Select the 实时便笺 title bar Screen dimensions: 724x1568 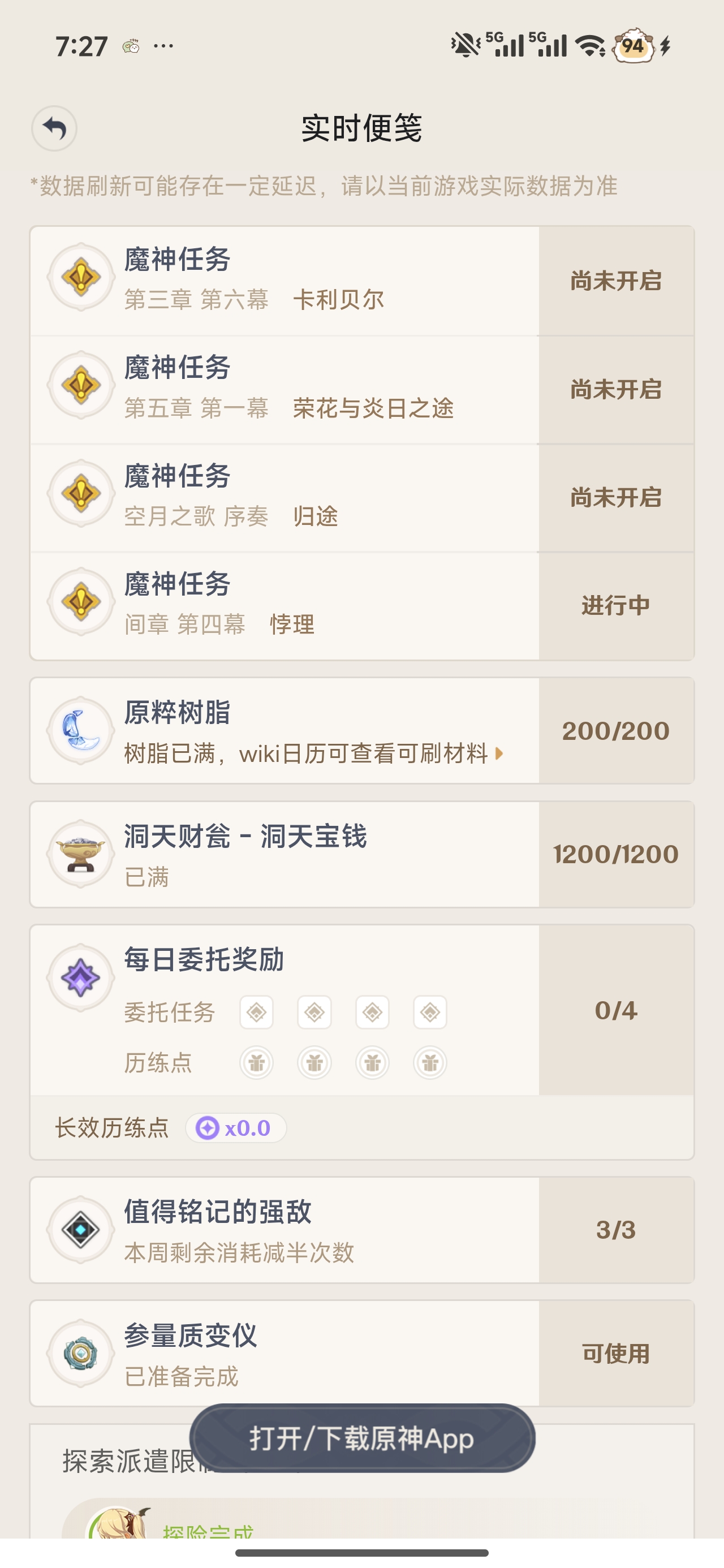(361, 128)
